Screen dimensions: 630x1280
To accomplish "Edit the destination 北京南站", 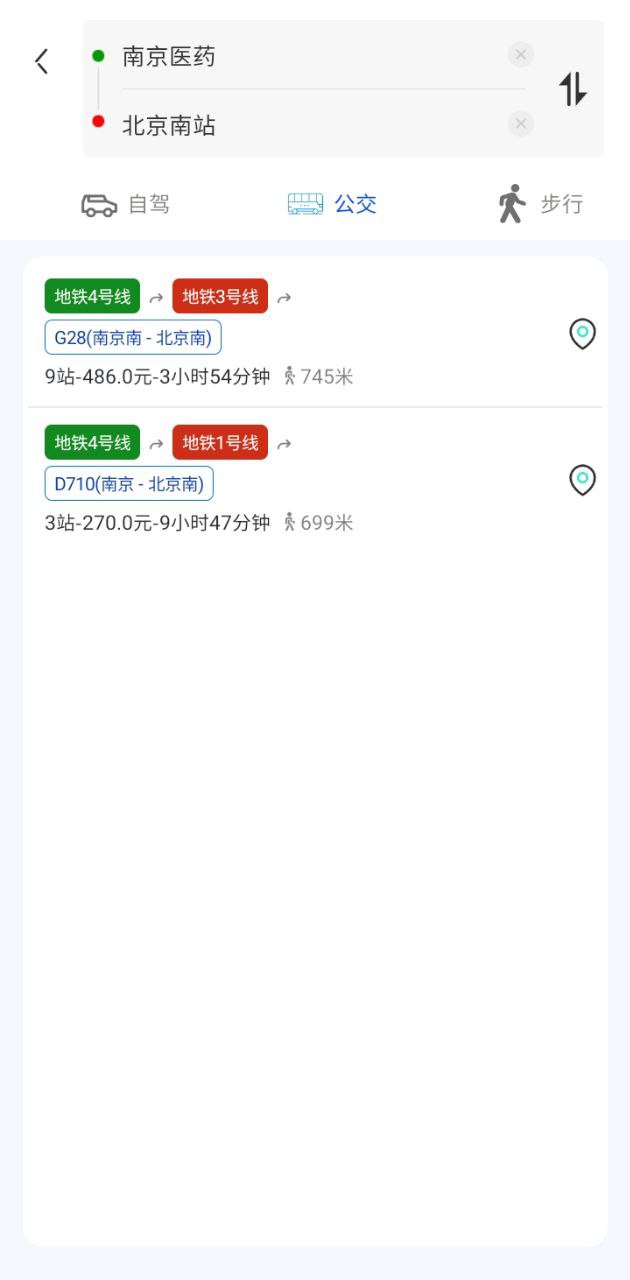I will click(300, 125).
